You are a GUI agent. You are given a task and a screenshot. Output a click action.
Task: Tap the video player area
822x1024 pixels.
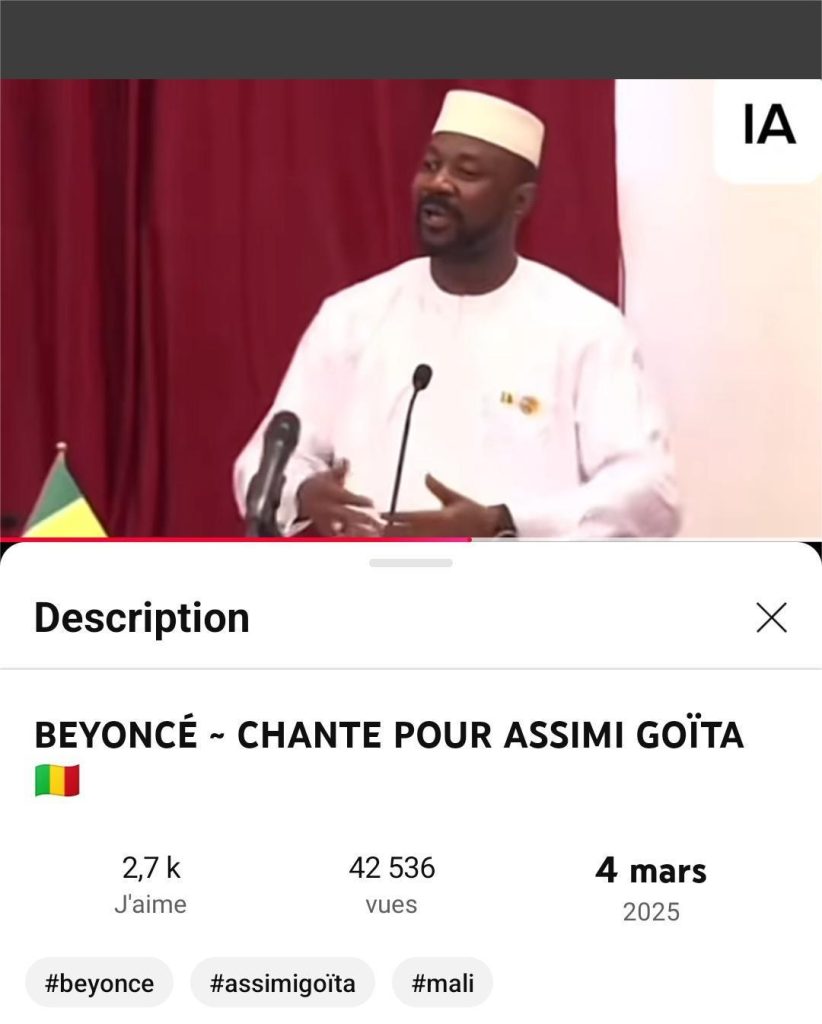410,308
